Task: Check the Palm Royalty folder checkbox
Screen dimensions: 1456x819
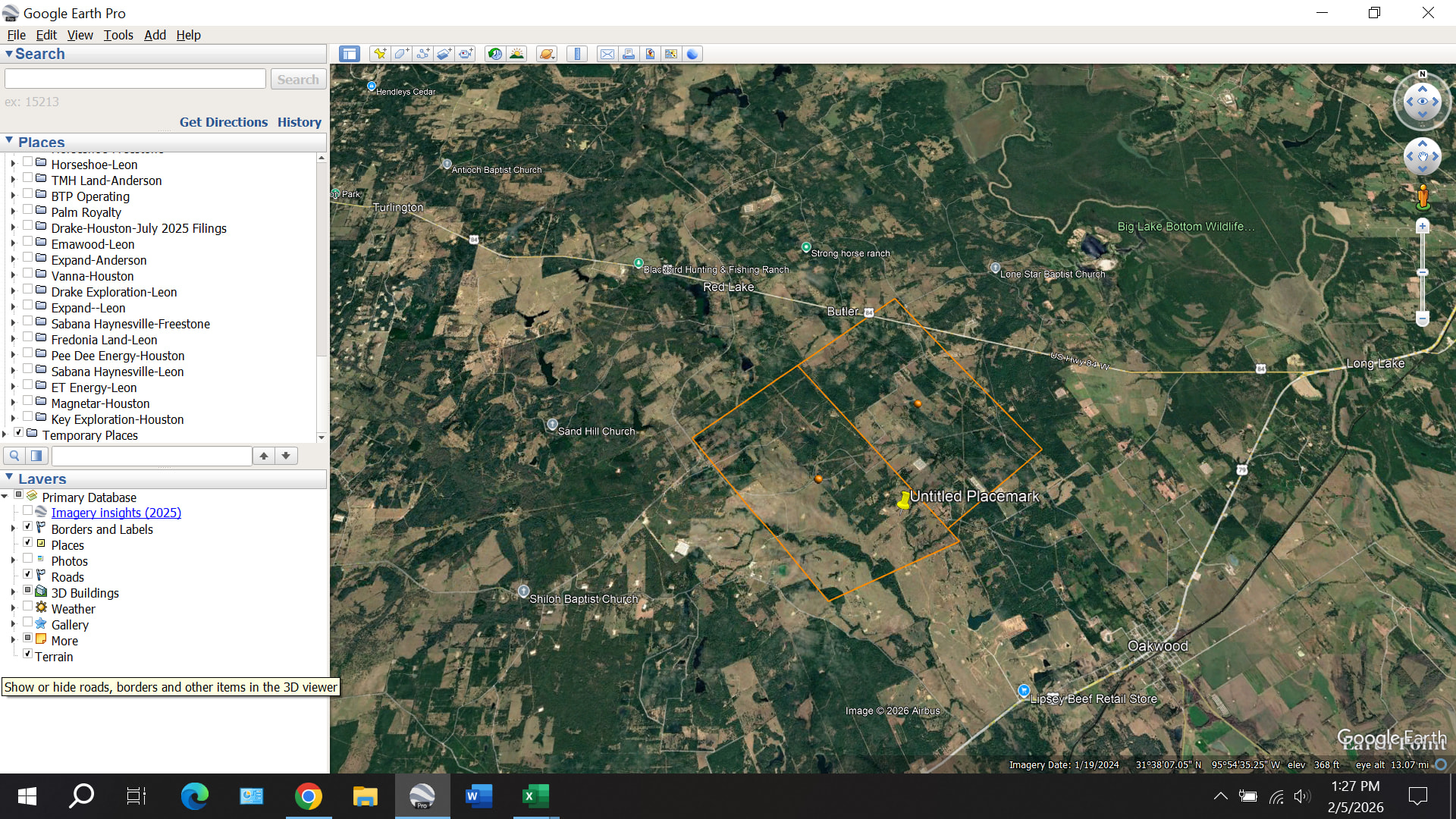Action: [28, 210]
